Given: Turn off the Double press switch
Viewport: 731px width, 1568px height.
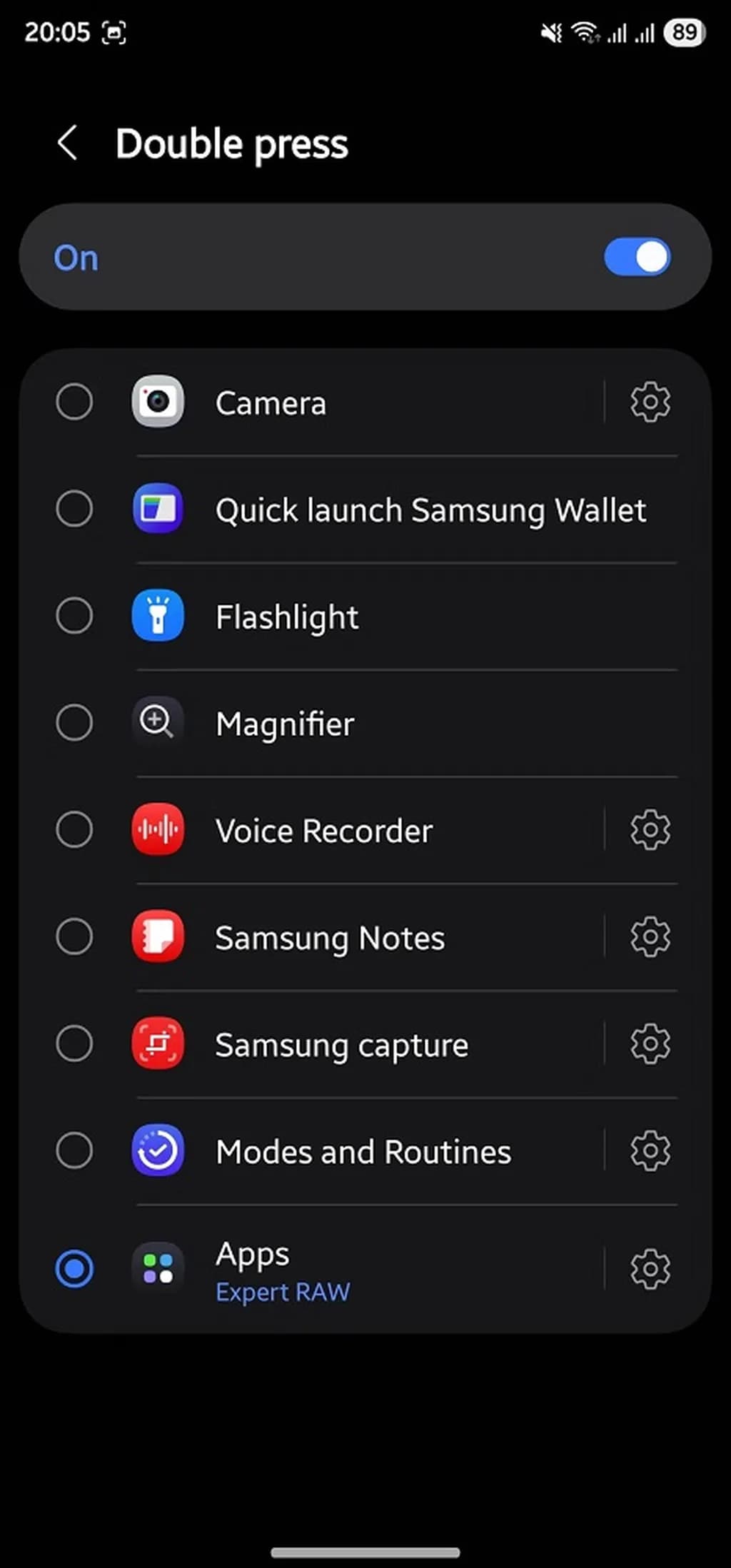Looking at the screenshot, I should point(637,257).
